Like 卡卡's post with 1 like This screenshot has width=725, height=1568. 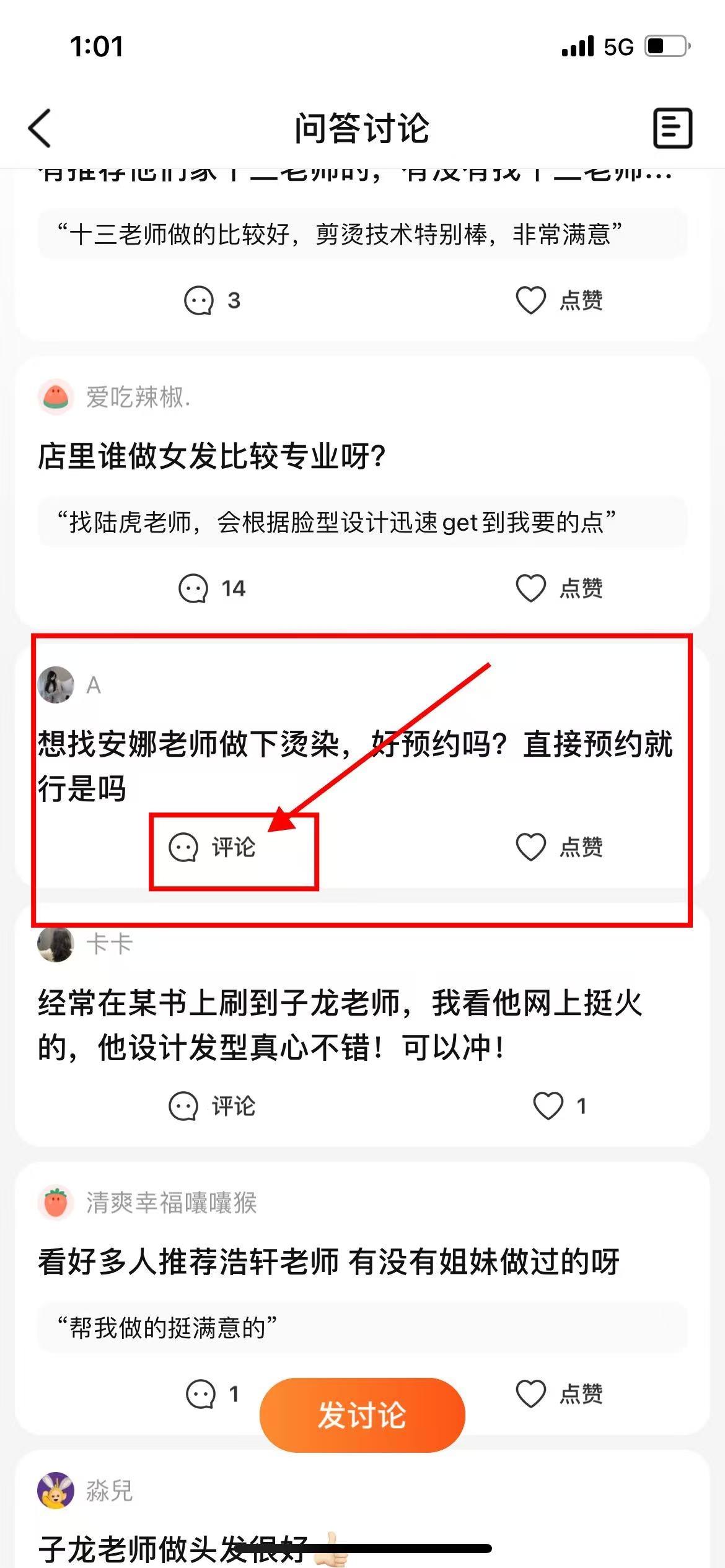[559, 1106]
